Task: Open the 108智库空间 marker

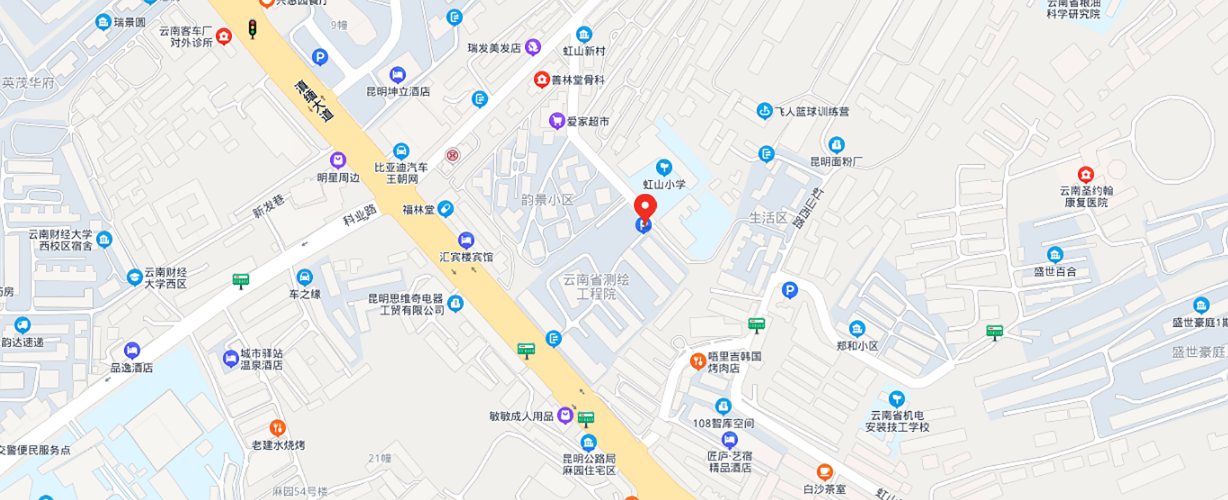Action: [723, 406]
